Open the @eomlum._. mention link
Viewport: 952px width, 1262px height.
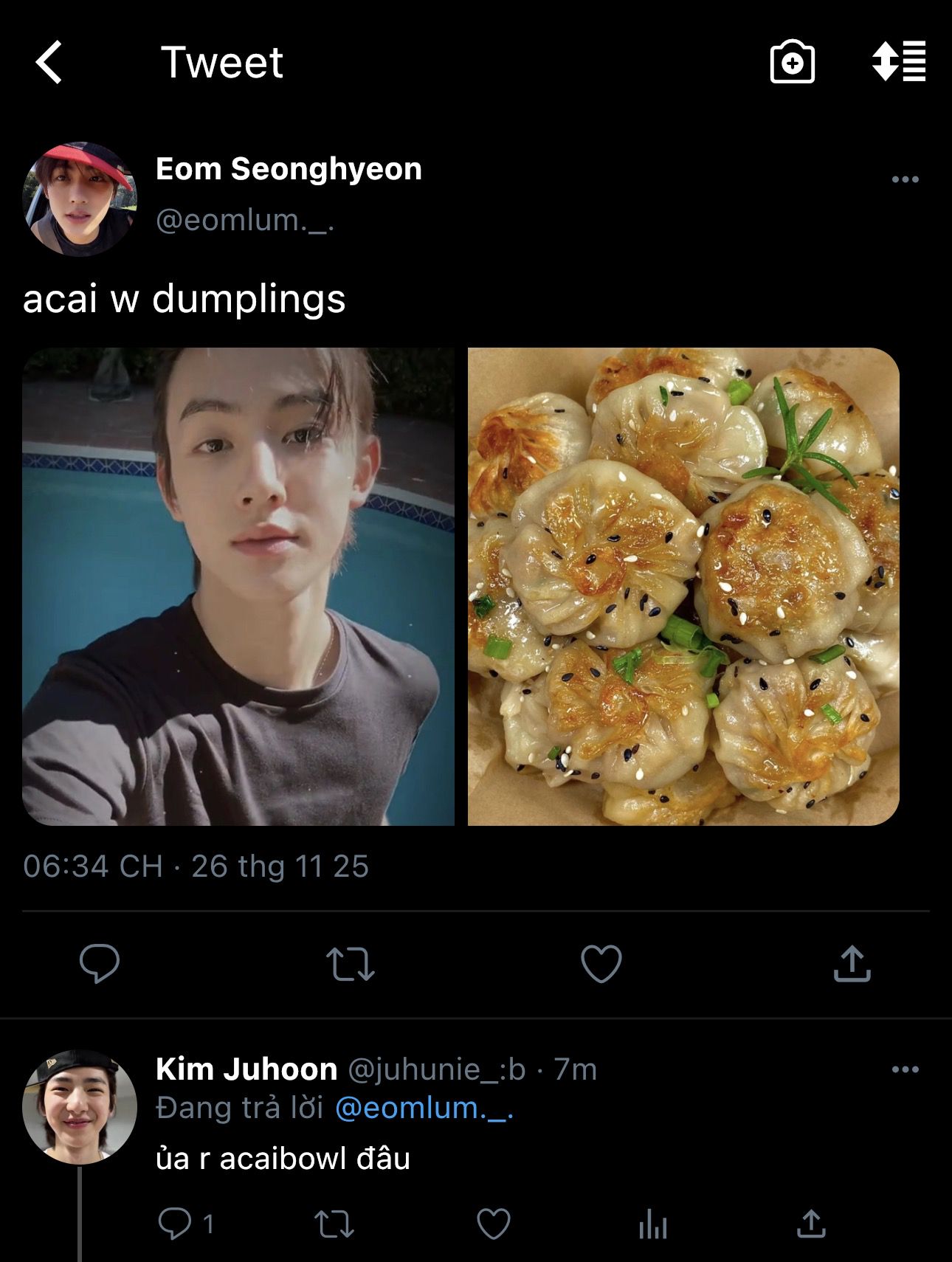click(x=424, y=1108)
